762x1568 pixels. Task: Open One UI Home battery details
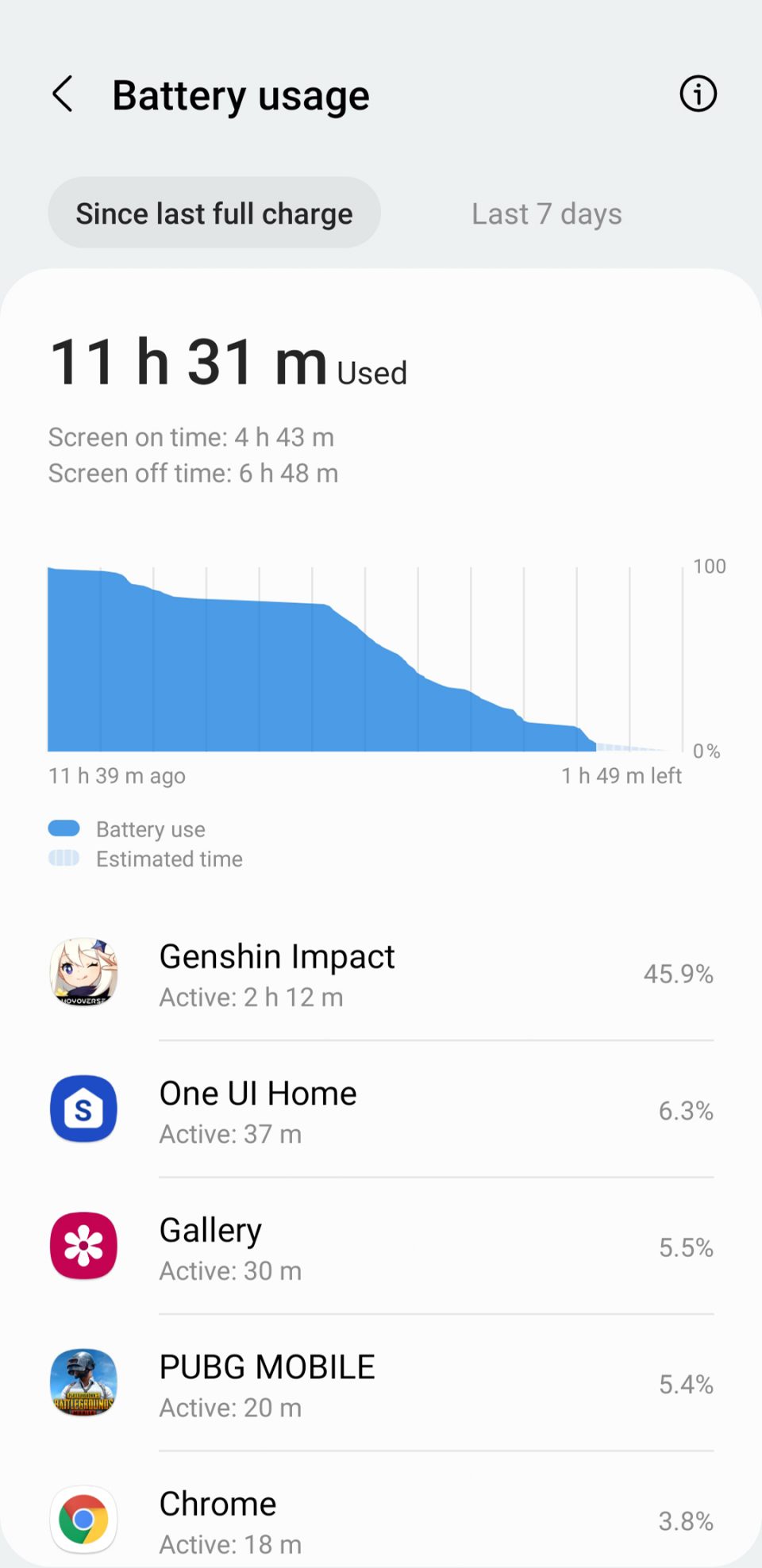point(381,1110)
